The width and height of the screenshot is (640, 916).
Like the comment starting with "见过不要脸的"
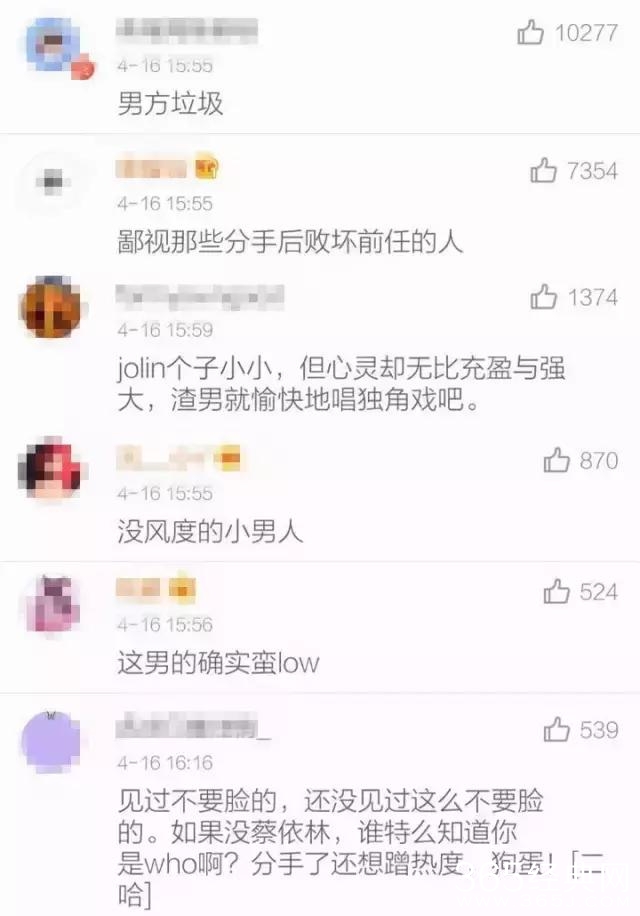[556, 730]
